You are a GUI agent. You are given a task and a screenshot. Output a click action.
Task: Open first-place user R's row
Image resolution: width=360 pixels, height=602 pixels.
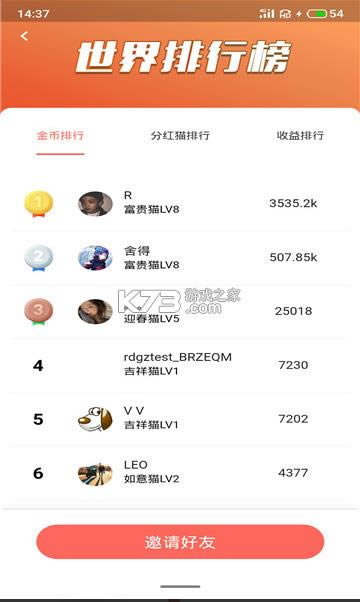pyautogui.click(x=180, y=203)
